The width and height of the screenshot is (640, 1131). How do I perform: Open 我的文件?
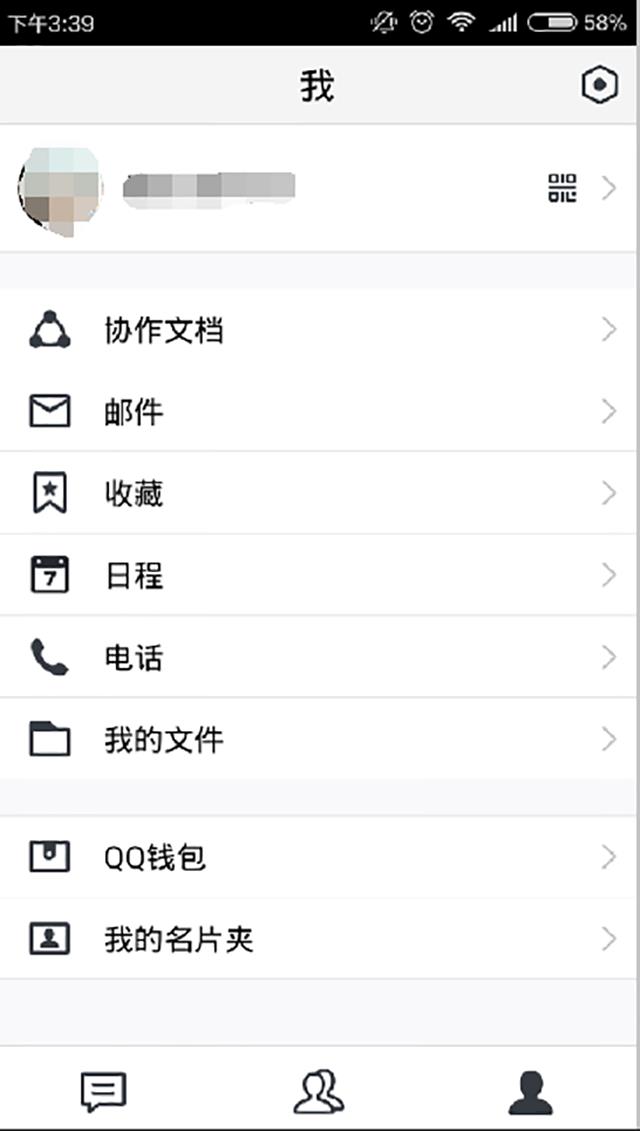tap(318, 739)
